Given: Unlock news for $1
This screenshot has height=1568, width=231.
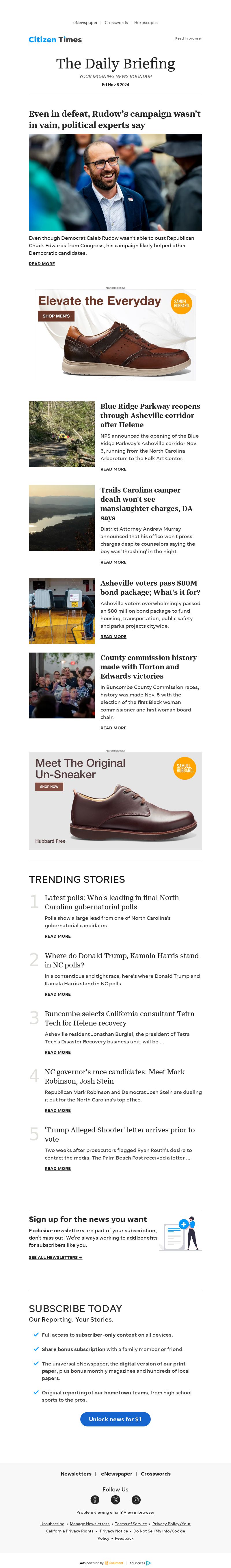Looking at the screenshot, I should 115,1419.
